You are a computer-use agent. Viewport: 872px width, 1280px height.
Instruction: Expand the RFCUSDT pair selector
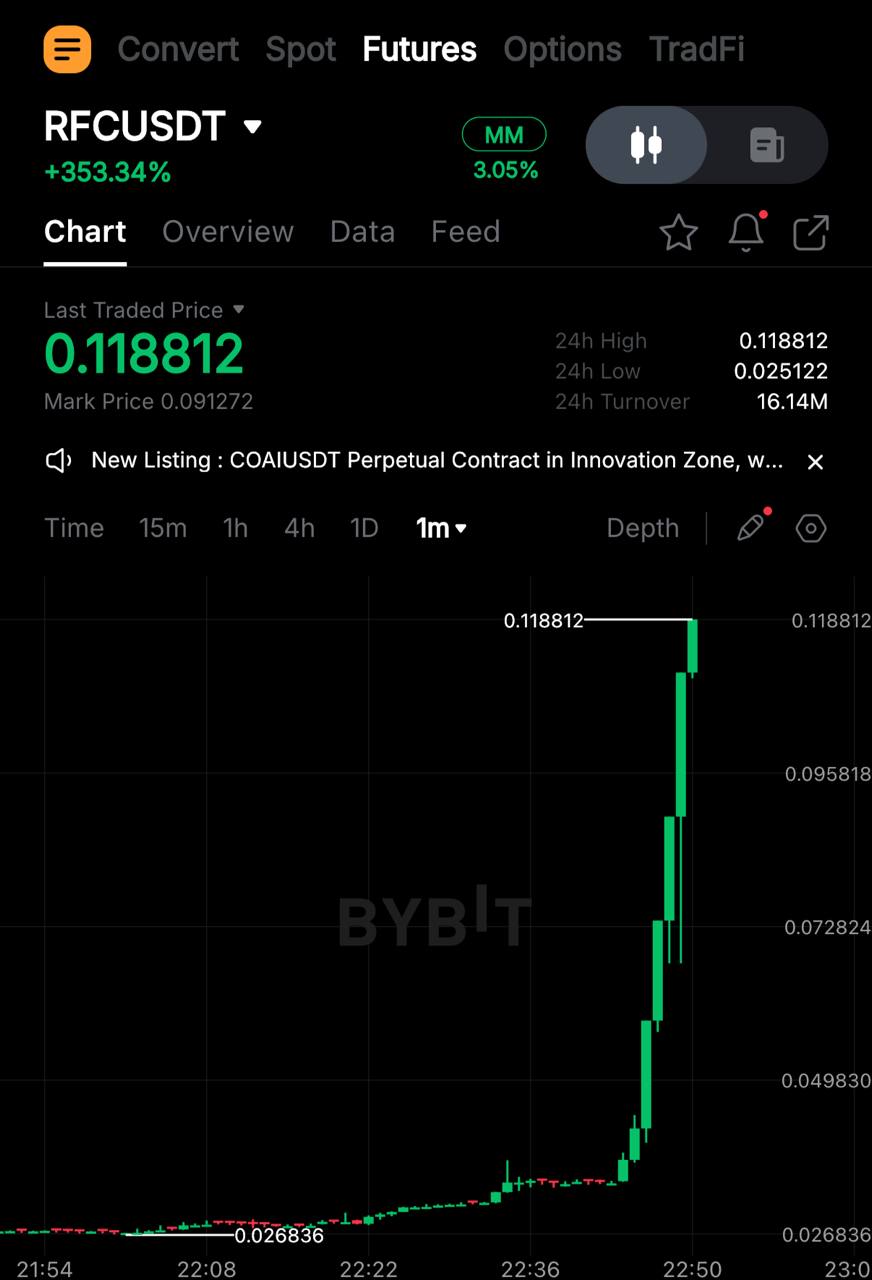point(253,127)
